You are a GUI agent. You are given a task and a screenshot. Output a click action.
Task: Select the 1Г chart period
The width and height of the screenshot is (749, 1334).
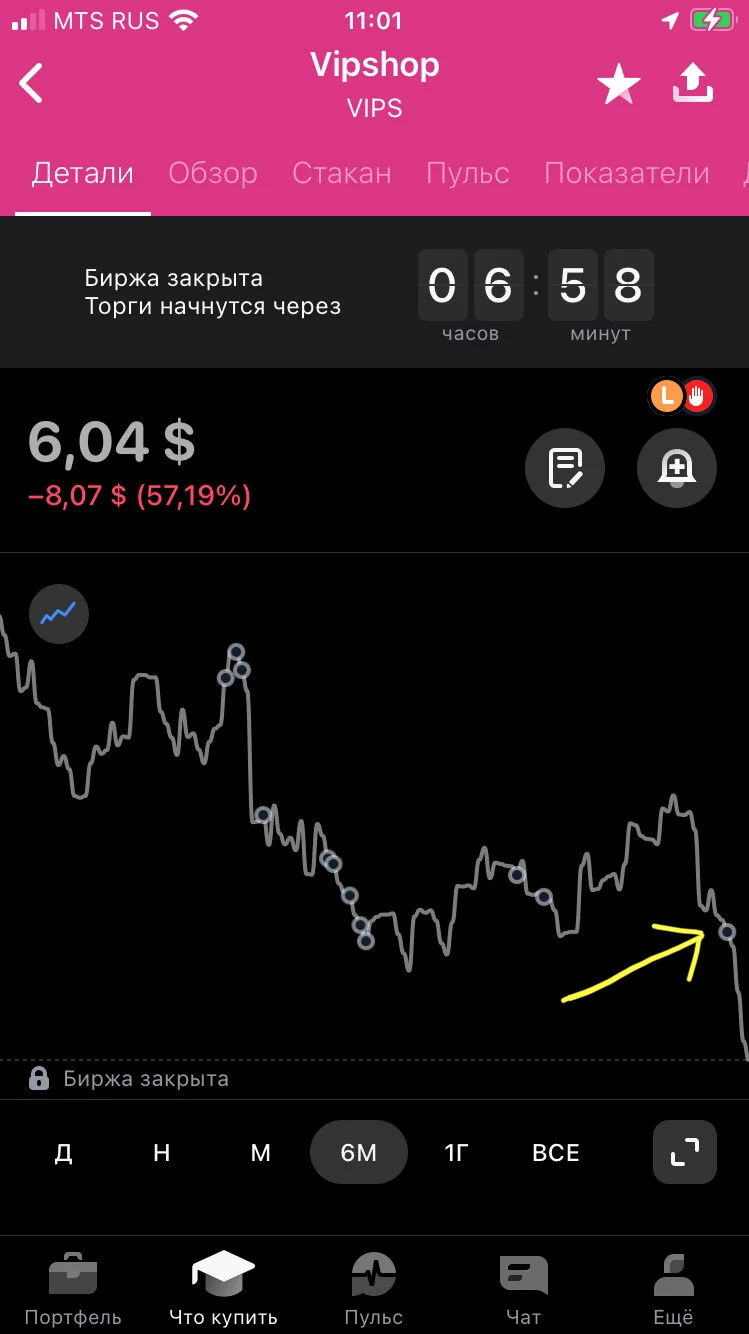click(x=456, y=1153)
